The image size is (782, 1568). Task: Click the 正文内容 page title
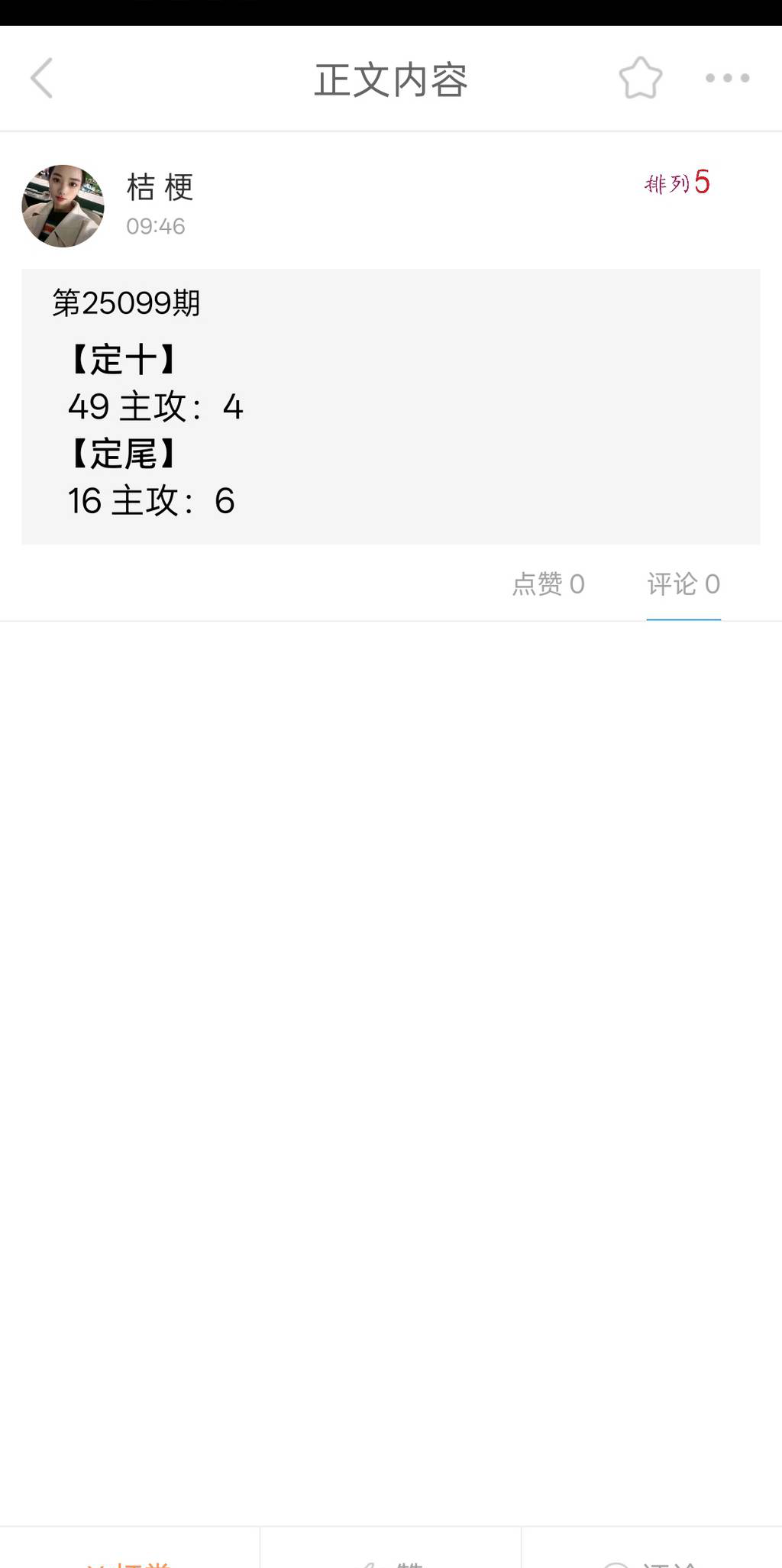391,79
